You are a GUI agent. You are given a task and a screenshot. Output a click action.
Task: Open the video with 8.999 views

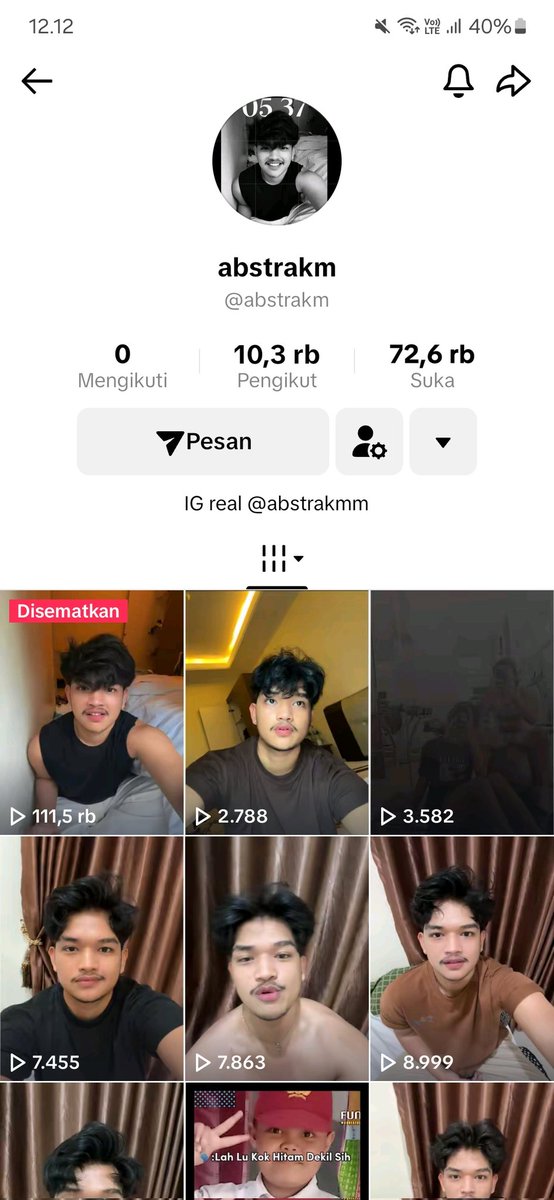[x=462, y=958]
